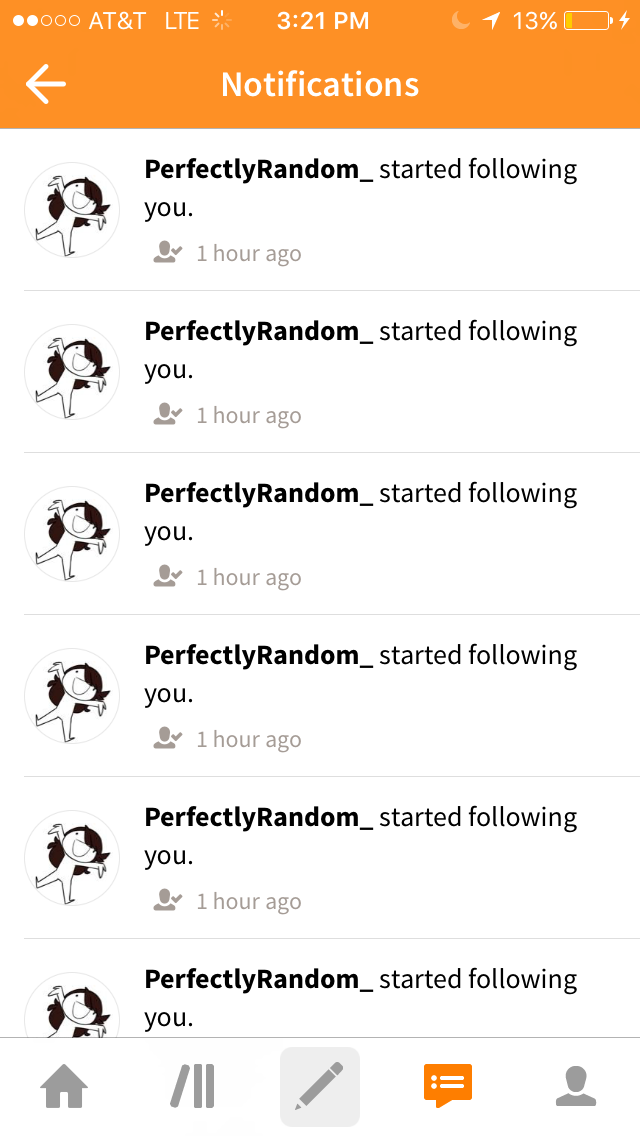Open the Library books tab
The width and height of the screenshot is (640, 1136).
point(192,1087)
